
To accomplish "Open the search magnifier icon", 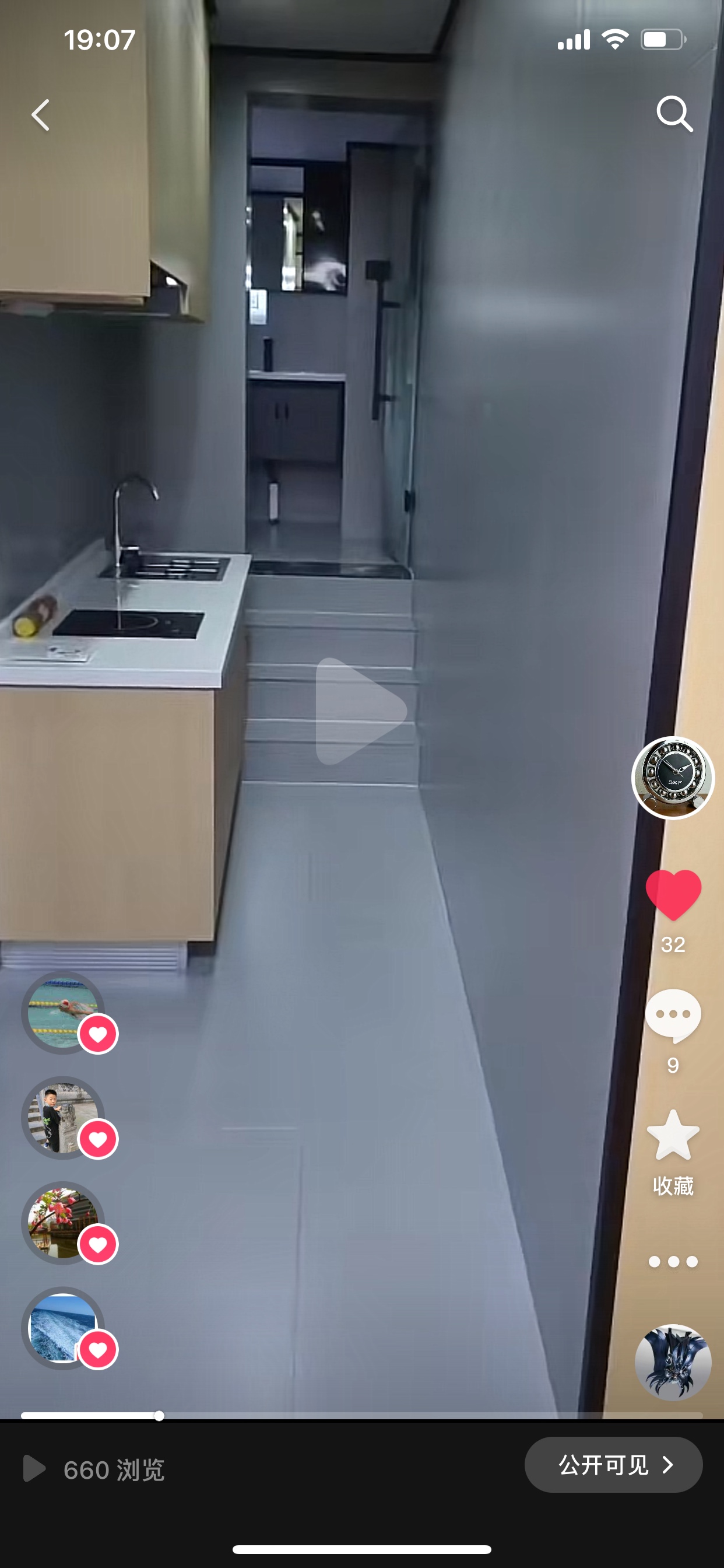I will (674, 114).
